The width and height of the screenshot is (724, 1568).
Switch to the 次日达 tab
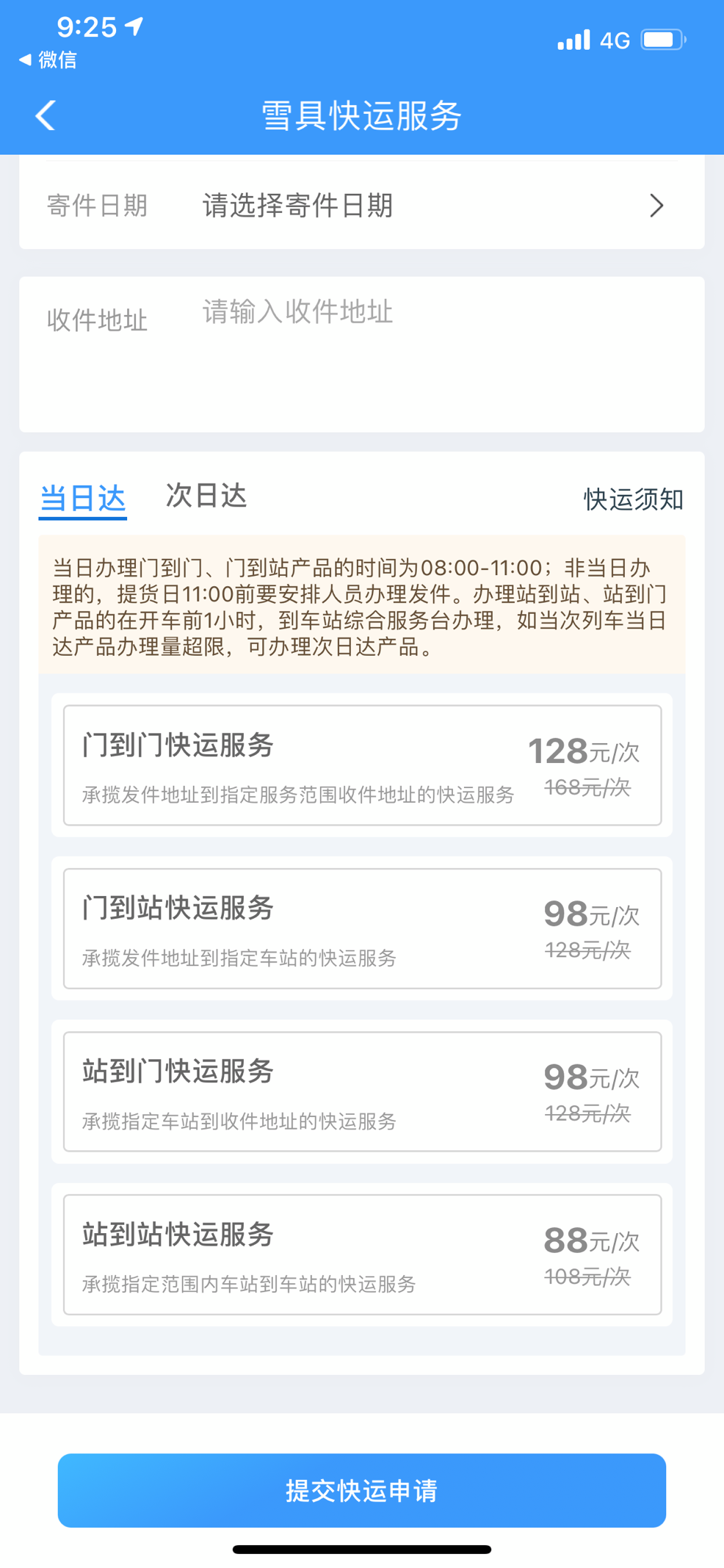[206, 496]
